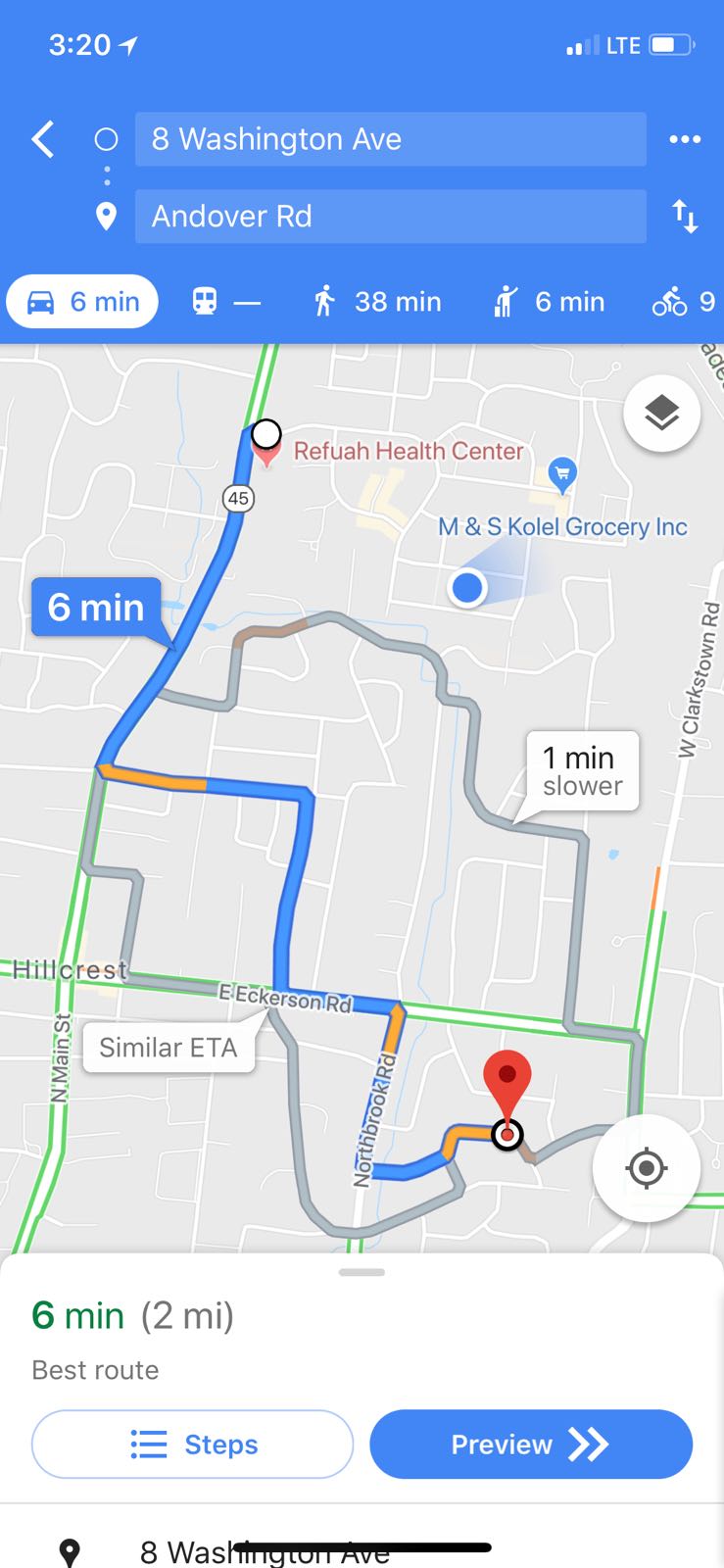Select the driving mode, 6 min
724x1568 pixels.
83,302
